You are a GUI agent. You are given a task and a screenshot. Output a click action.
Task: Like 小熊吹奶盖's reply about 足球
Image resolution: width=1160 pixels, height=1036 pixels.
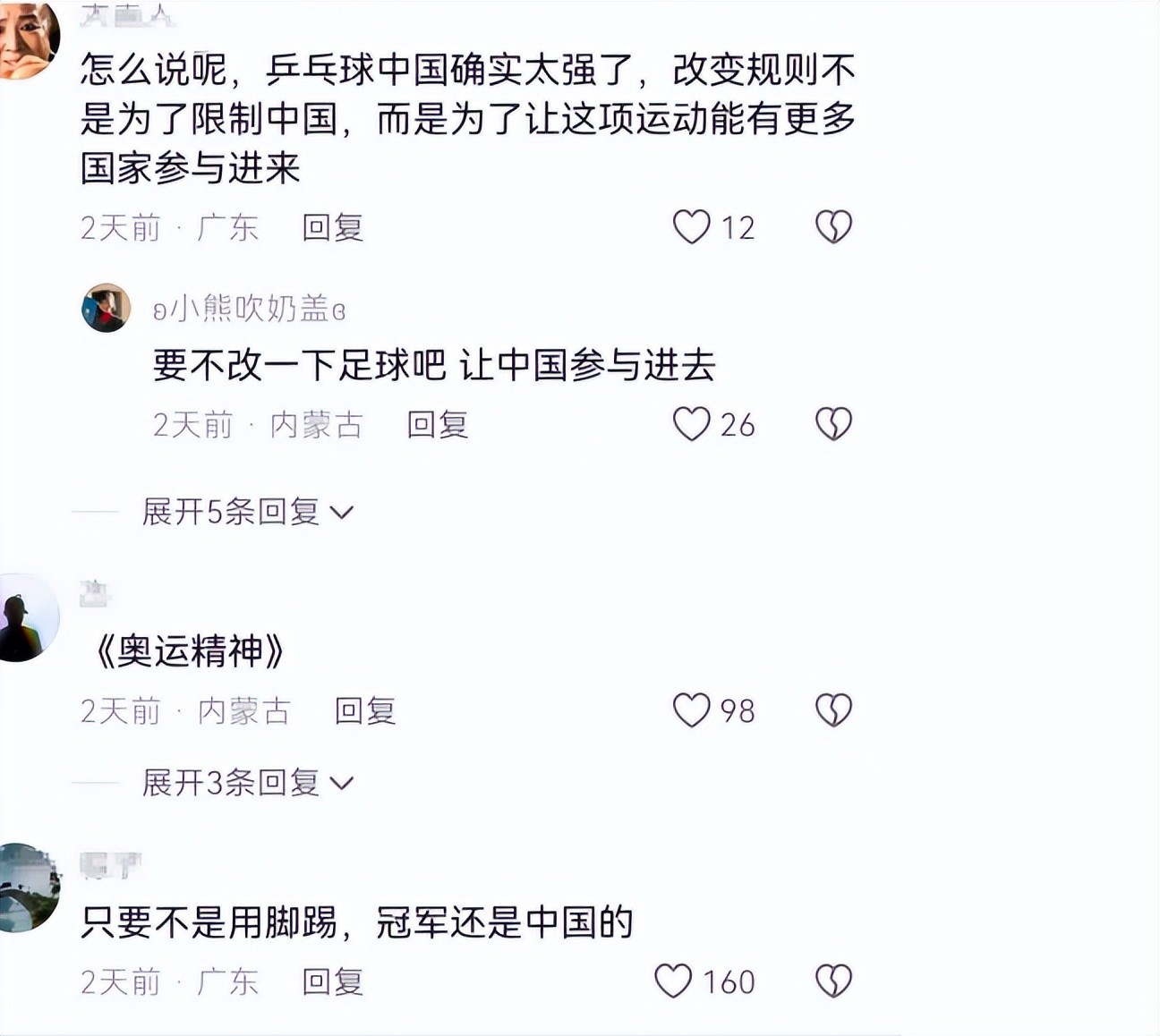(692, 424)
